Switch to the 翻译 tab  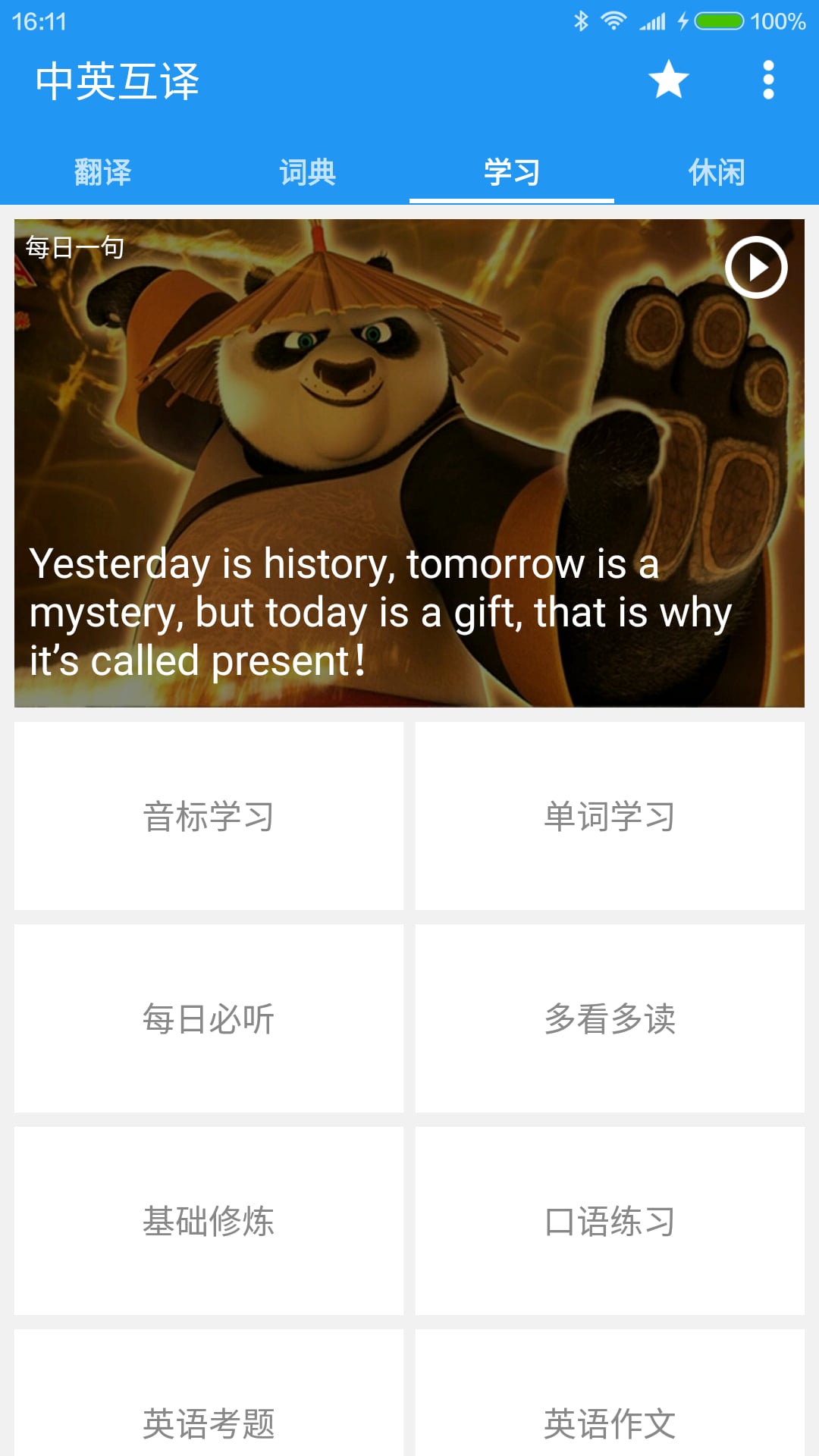(102, 172)
